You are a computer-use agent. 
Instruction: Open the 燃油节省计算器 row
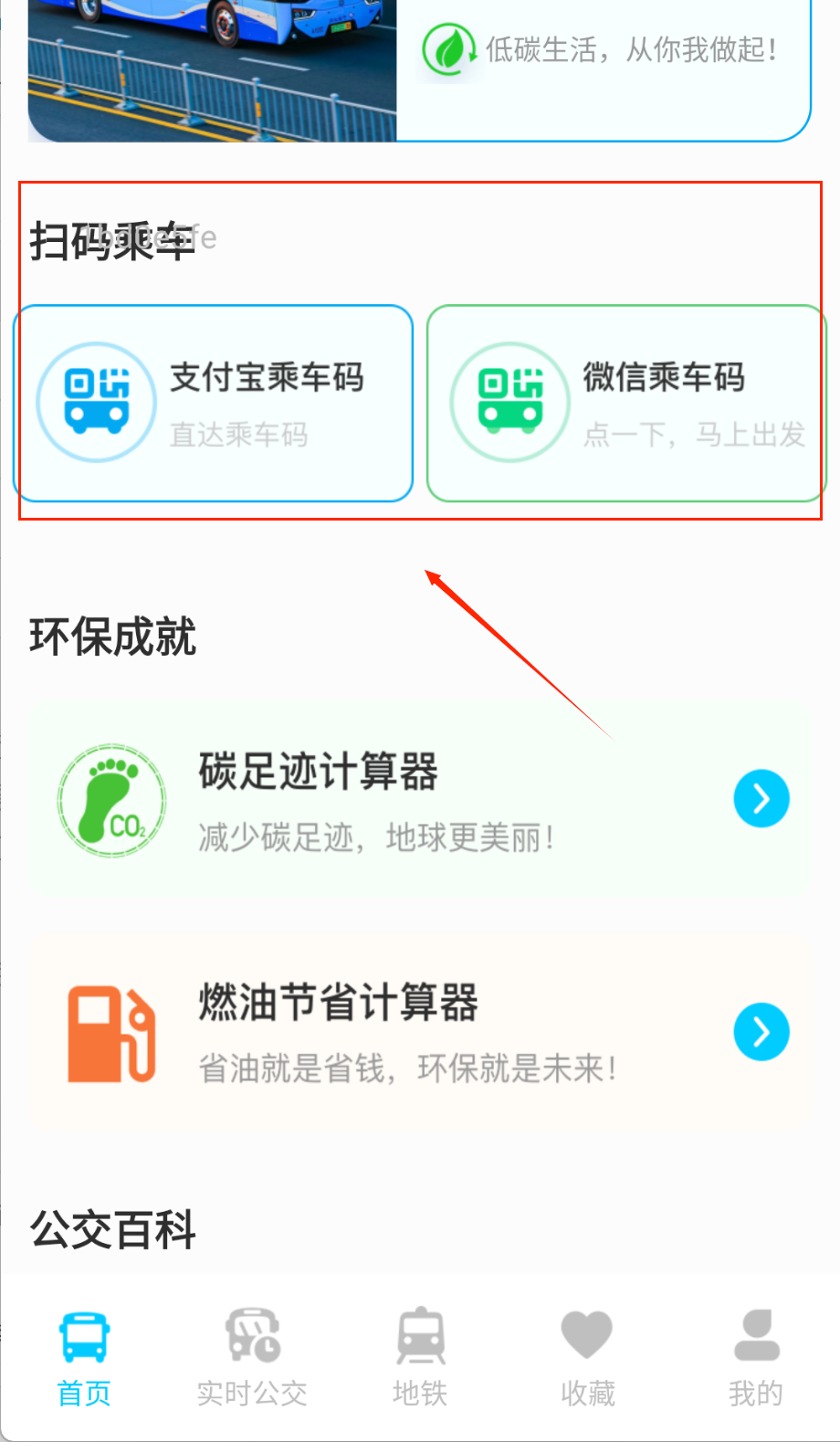(420, 1032)
